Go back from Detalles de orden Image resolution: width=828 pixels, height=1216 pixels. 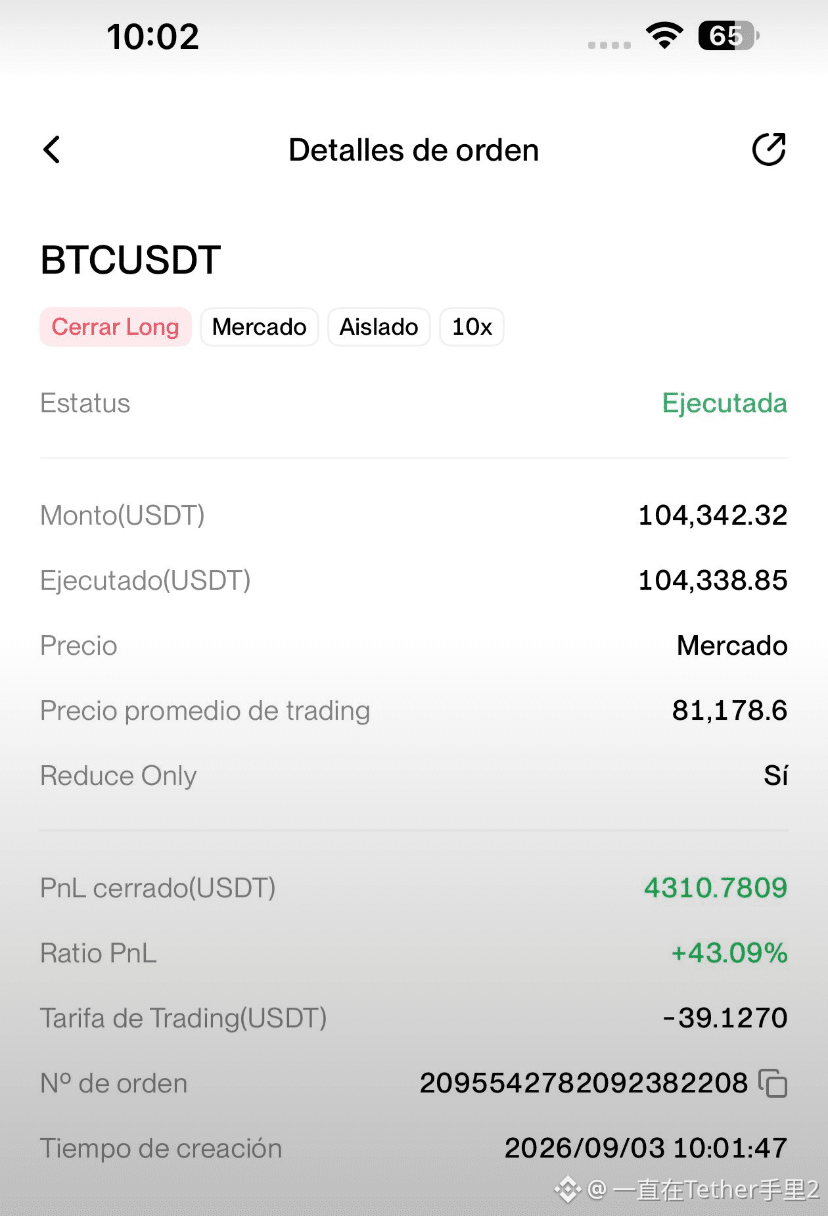tap(52, 150)
